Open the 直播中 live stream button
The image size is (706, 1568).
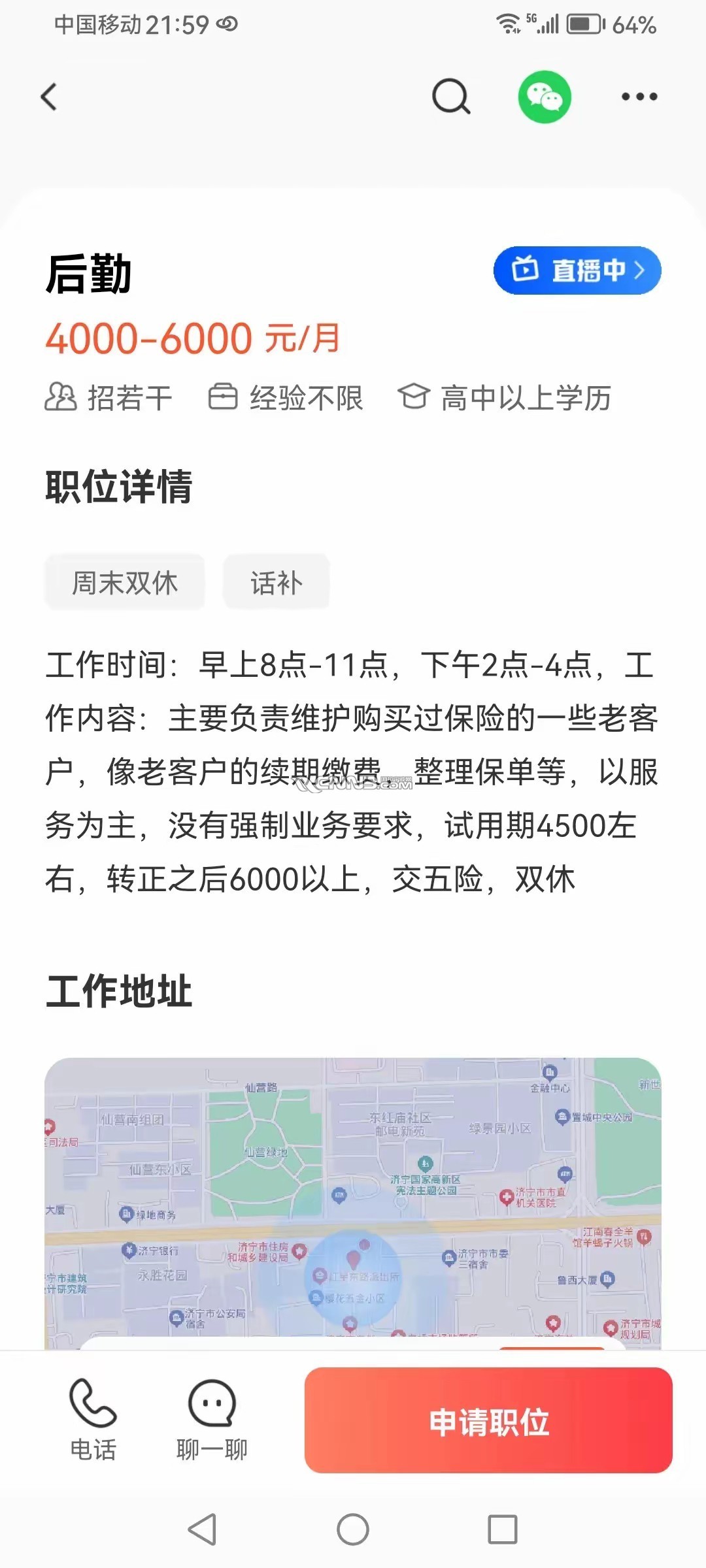click(577, 270)
